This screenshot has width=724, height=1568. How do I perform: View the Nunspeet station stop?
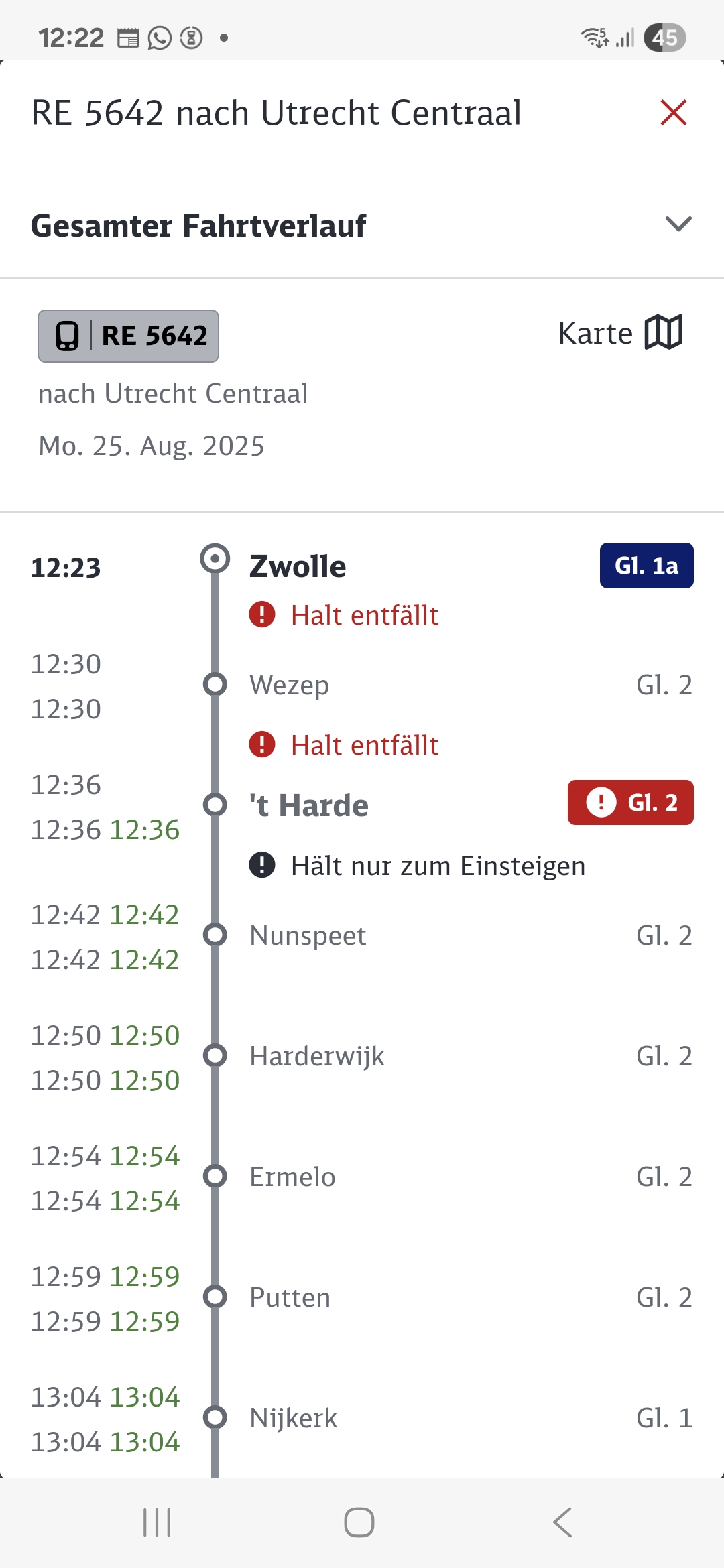pyautogui.click(x=308, y=935)
